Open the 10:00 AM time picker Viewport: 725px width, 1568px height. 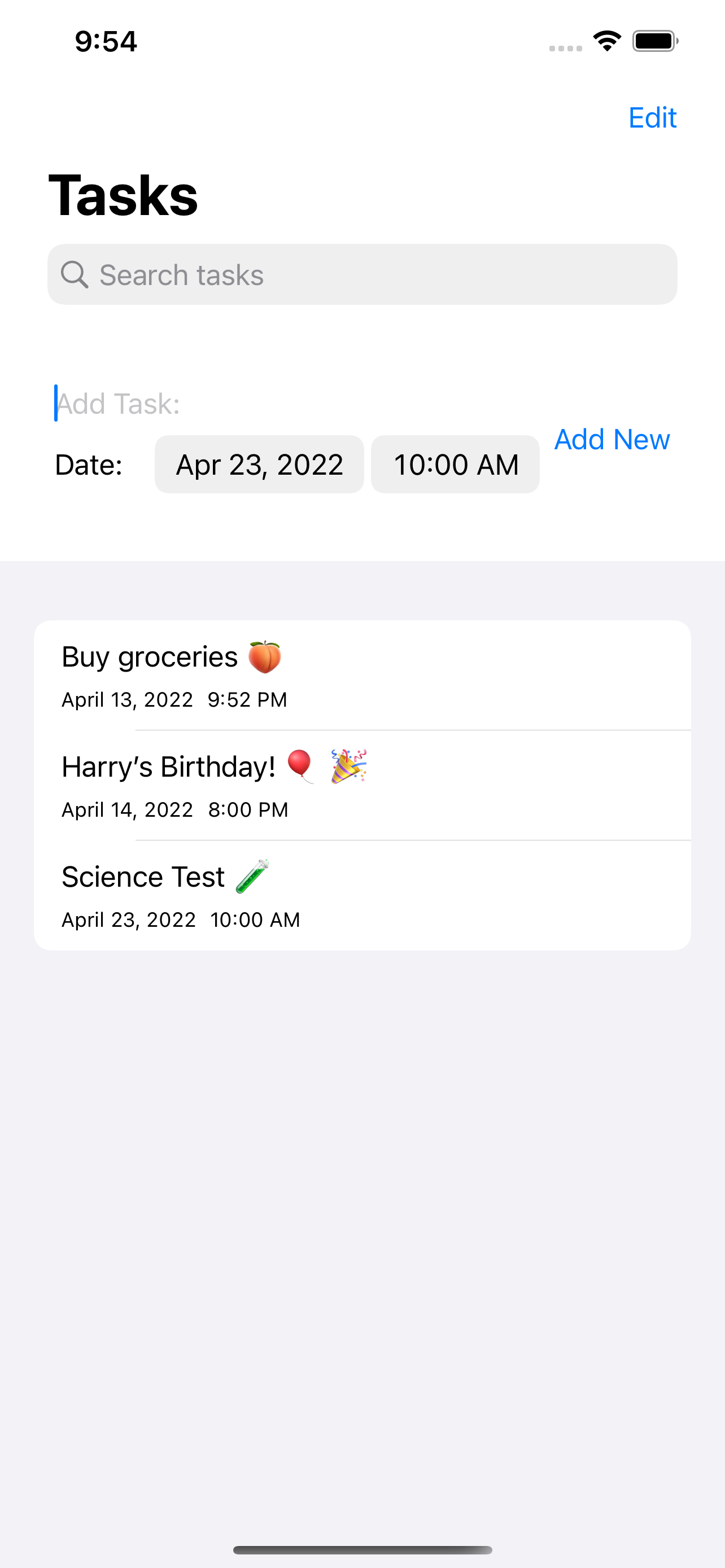coord(455,465)
